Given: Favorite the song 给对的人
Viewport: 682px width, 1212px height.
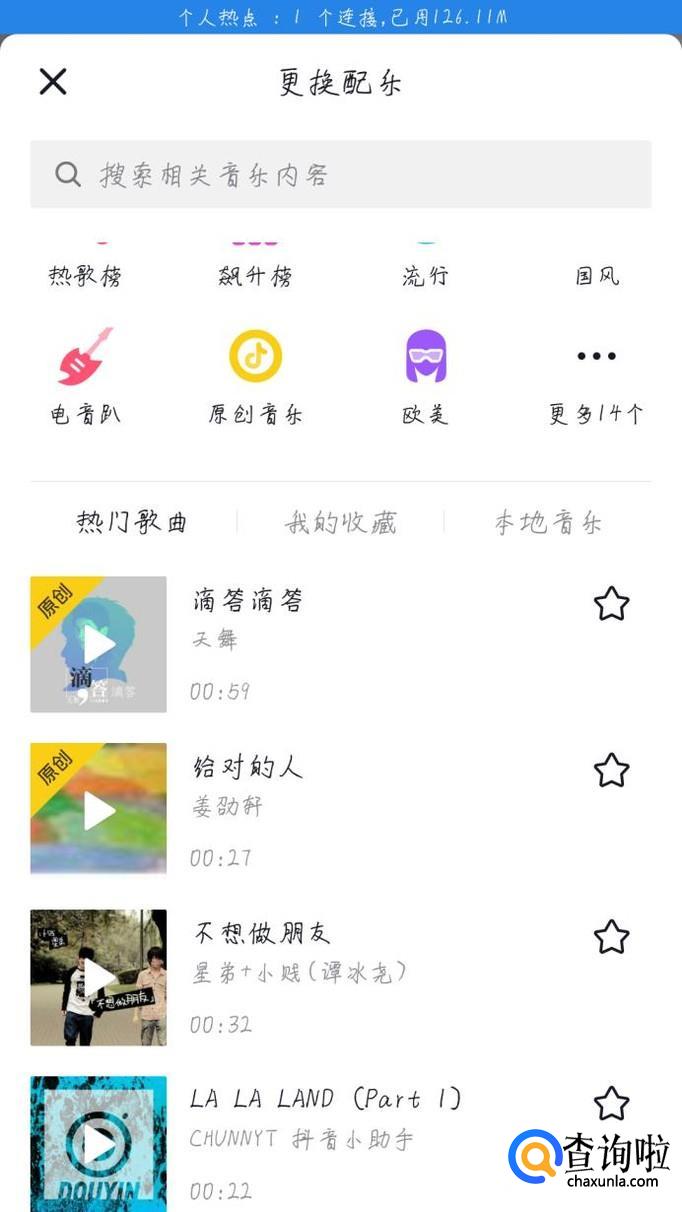Looking at the screenshot, I should pyautogui.click(x=611, y=771).
